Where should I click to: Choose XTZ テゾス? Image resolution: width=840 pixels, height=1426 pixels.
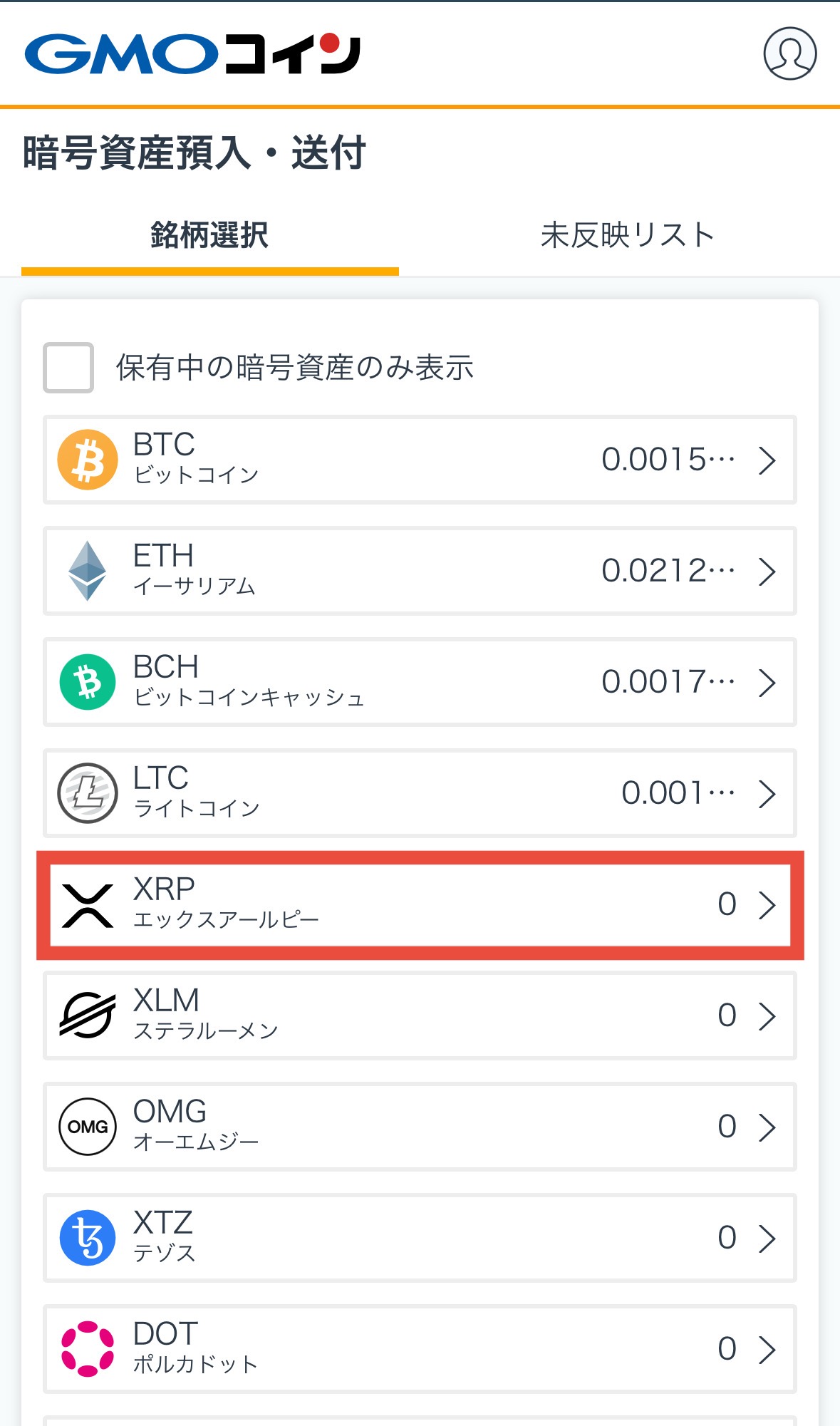pyautogui.click(x=419, y=1238)
